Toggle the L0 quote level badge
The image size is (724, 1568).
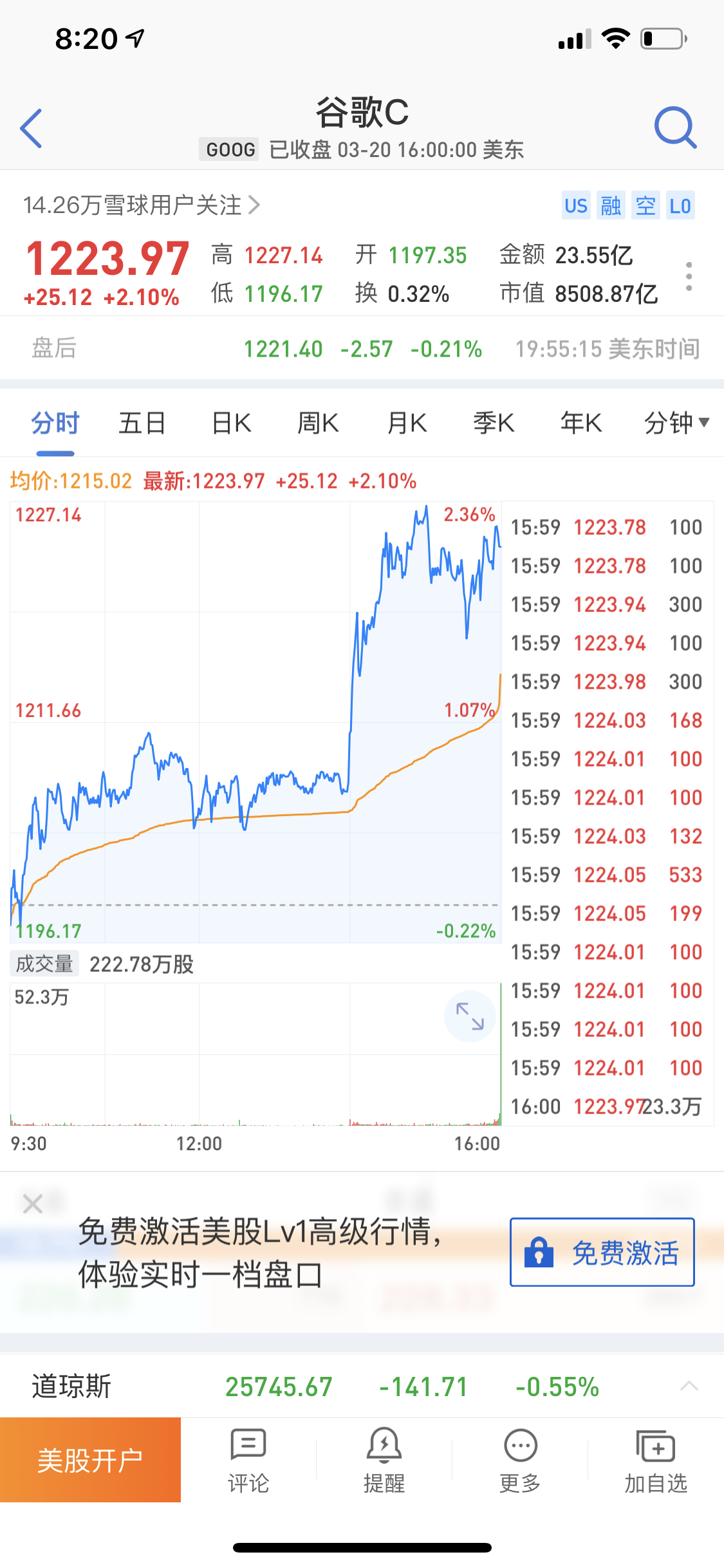[681, 205]
